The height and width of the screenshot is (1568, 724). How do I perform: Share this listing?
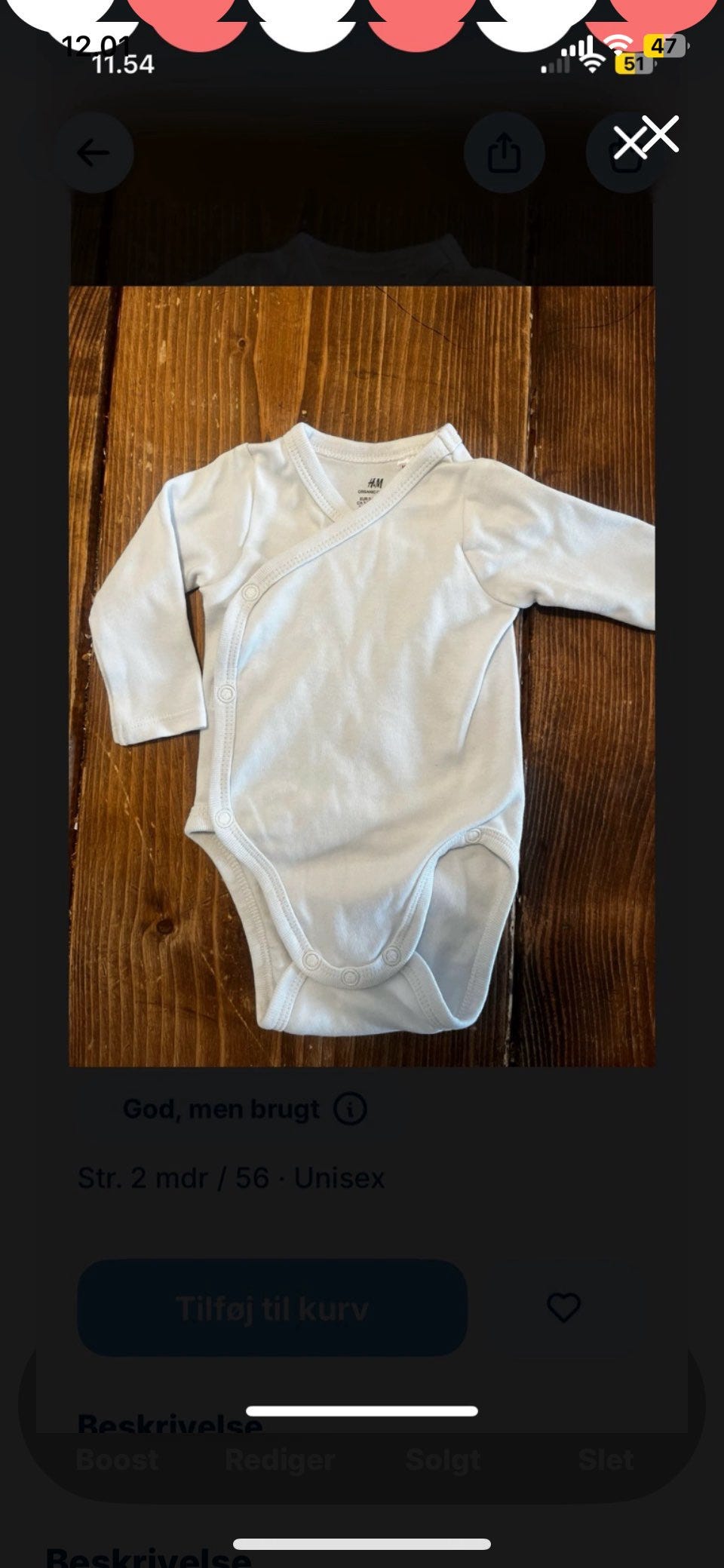click(504, 153)
